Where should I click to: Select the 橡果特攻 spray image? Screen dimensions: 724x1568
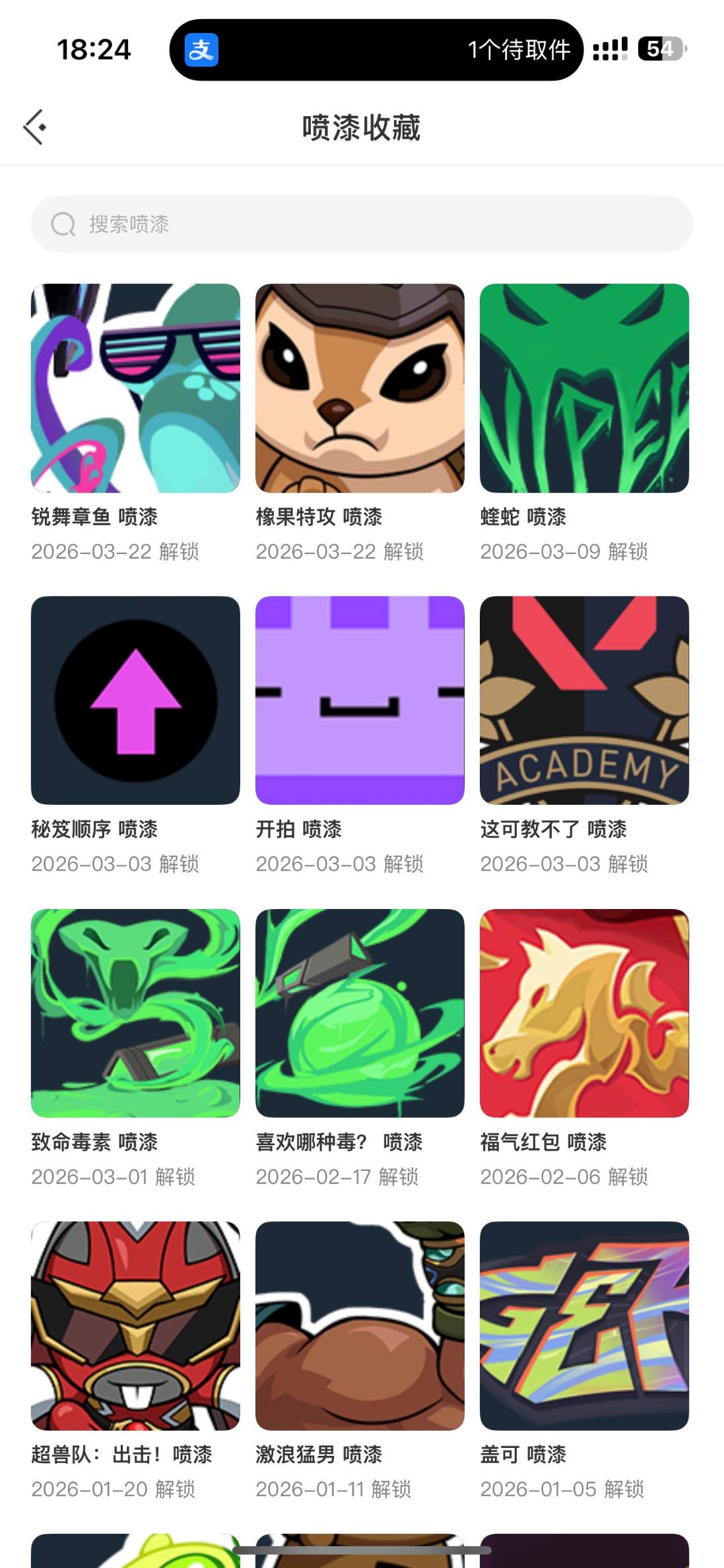click(361, 388)
